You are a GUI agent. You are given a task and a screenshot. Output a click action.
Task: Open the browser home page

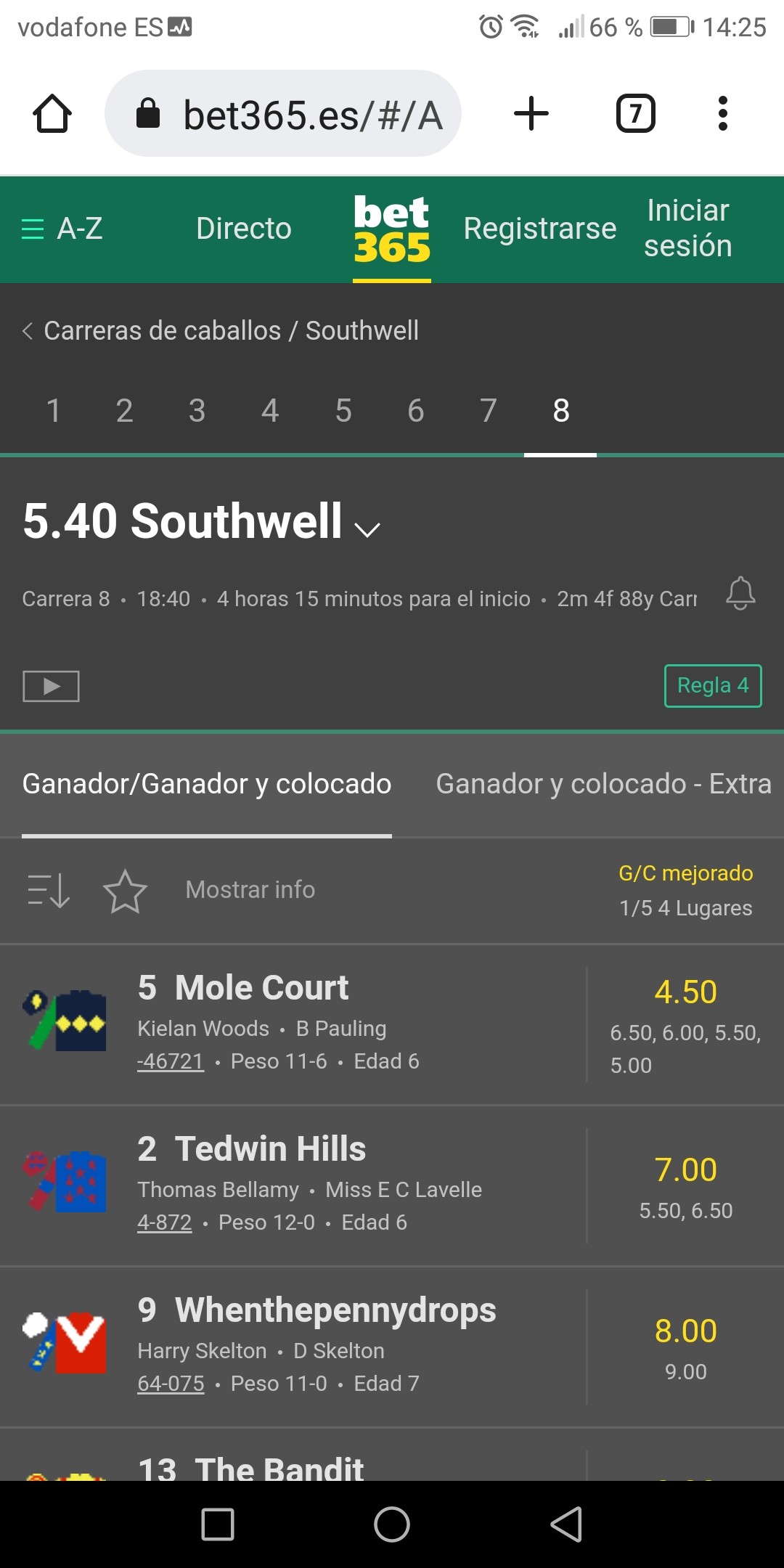tap(52, 114)
